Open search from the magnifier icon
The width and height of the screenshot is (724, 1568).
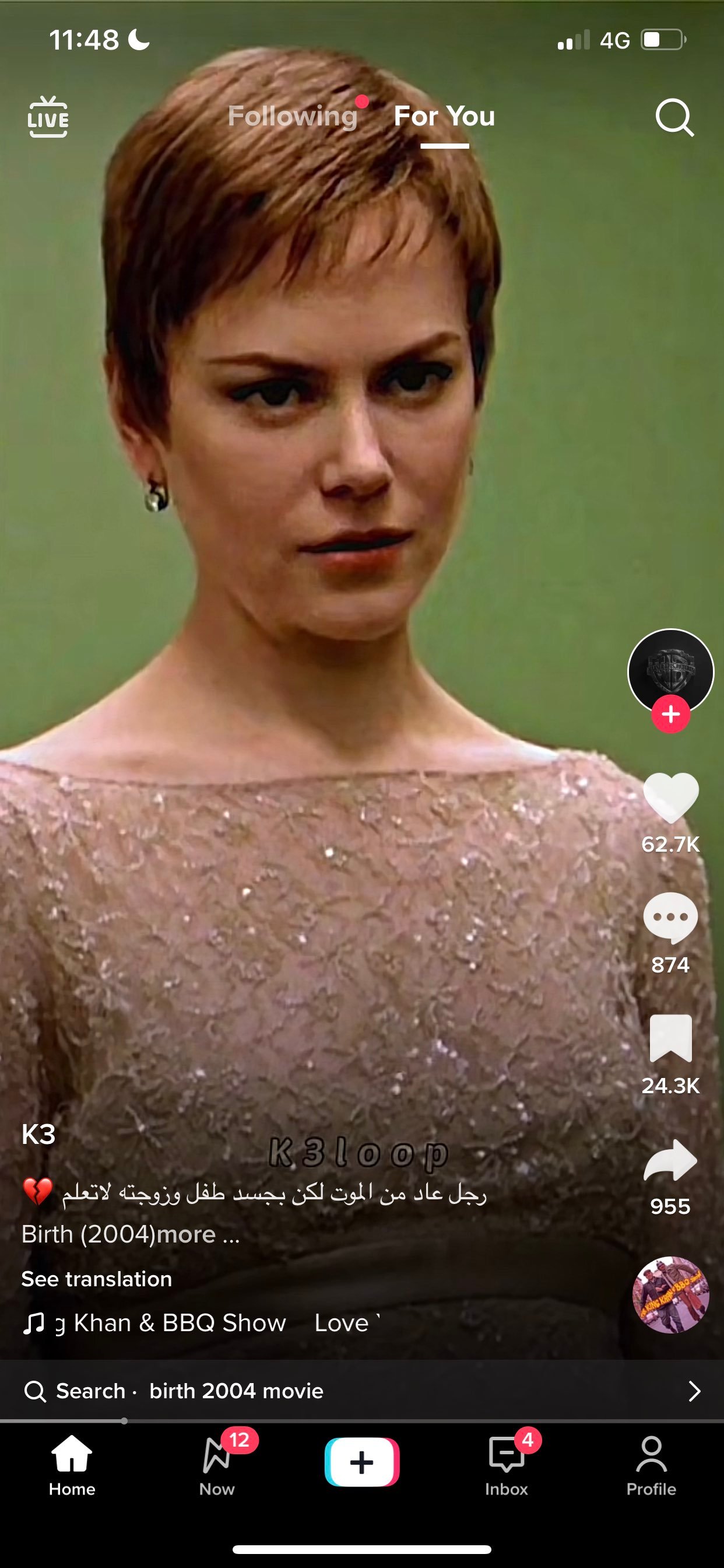(674, 117)
